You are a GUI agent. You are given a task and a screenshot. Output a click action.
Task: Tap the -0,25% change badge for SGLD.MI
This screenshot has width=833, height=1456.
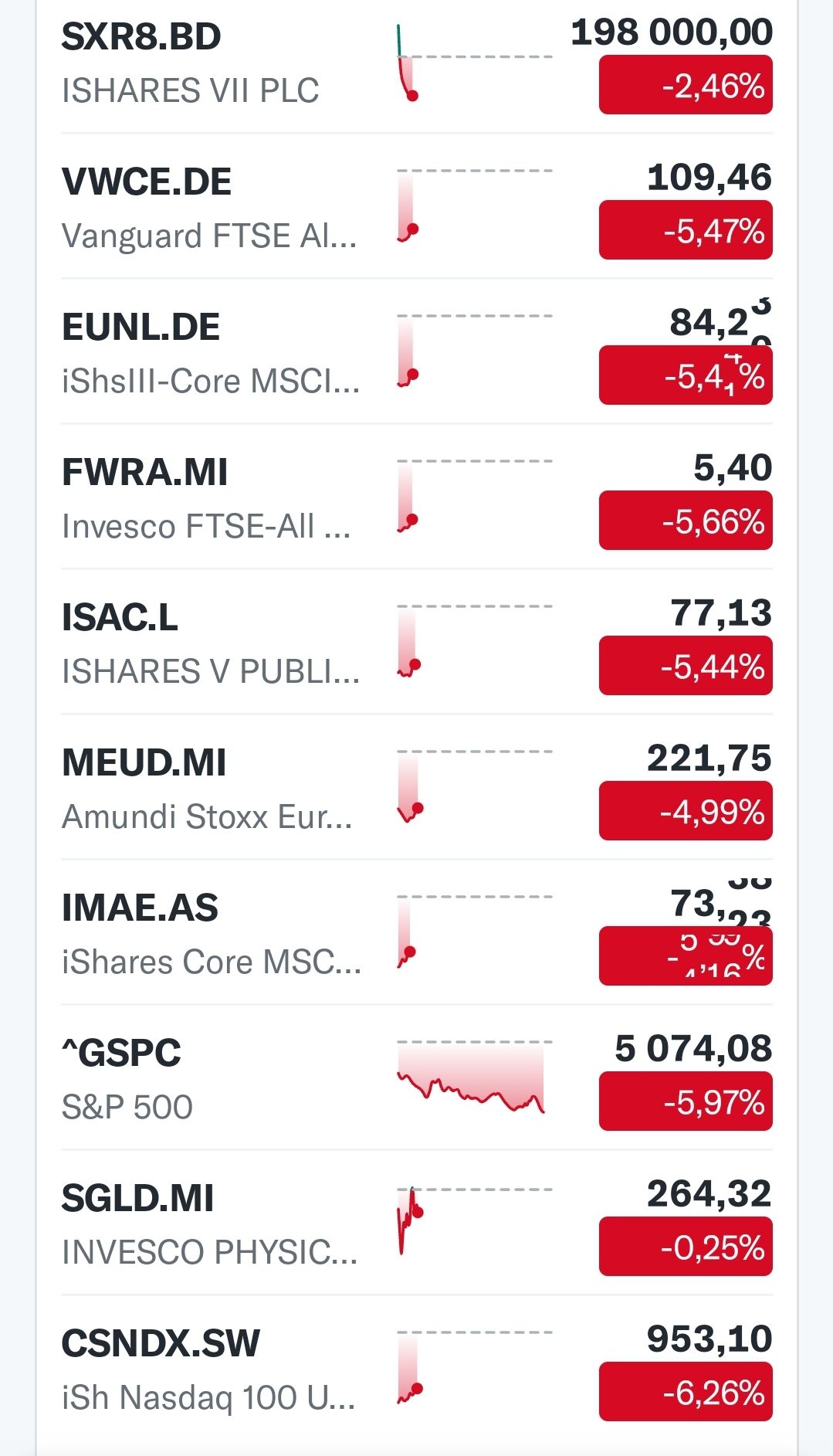(686, 1247)
